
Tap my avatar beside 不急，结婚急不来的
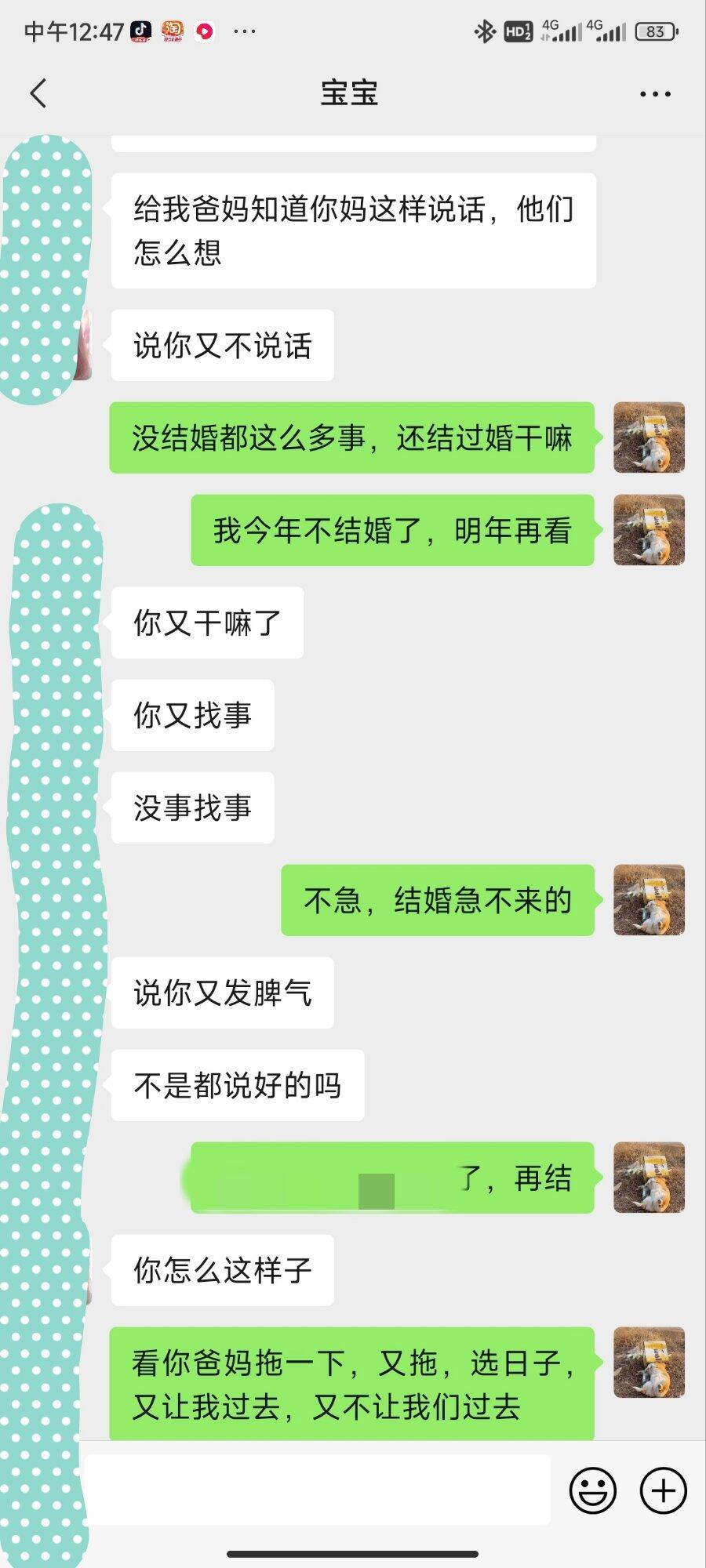point(649,900)
